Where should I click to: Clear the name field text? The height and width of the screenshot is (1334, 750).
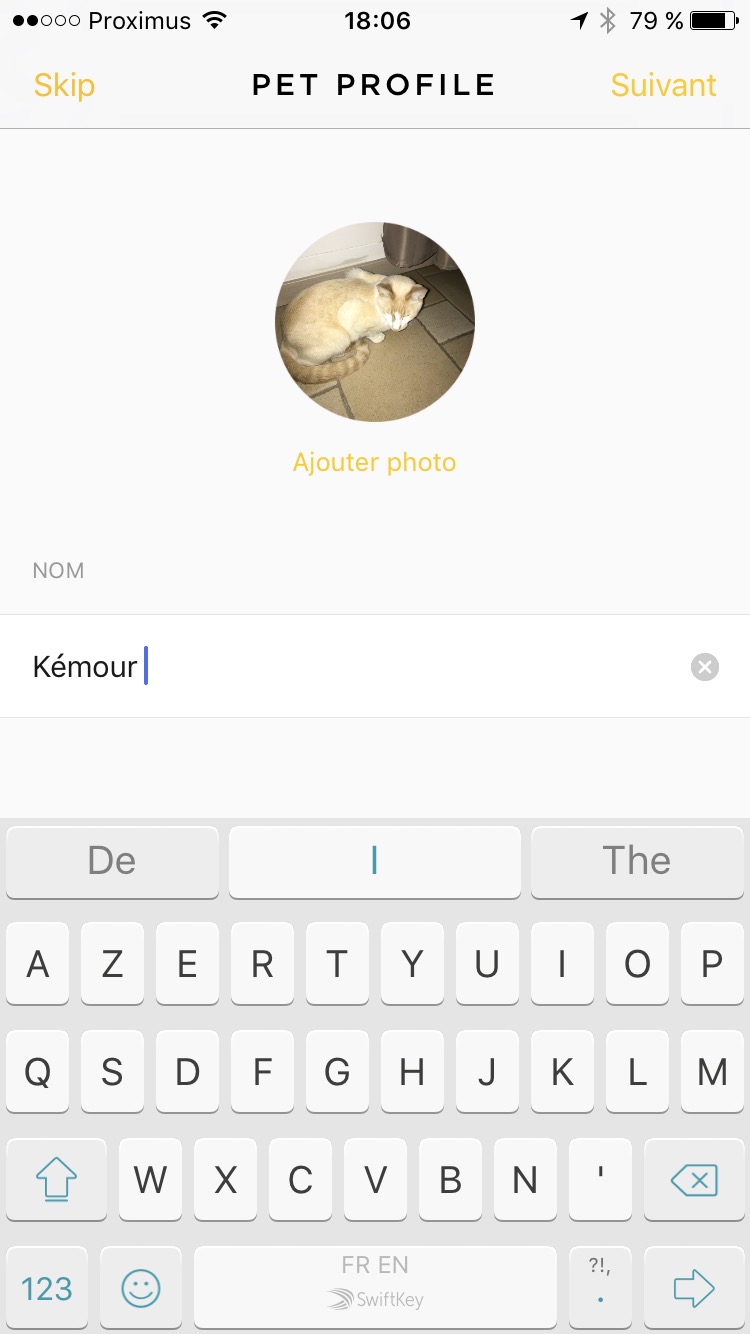pos(705,666)
